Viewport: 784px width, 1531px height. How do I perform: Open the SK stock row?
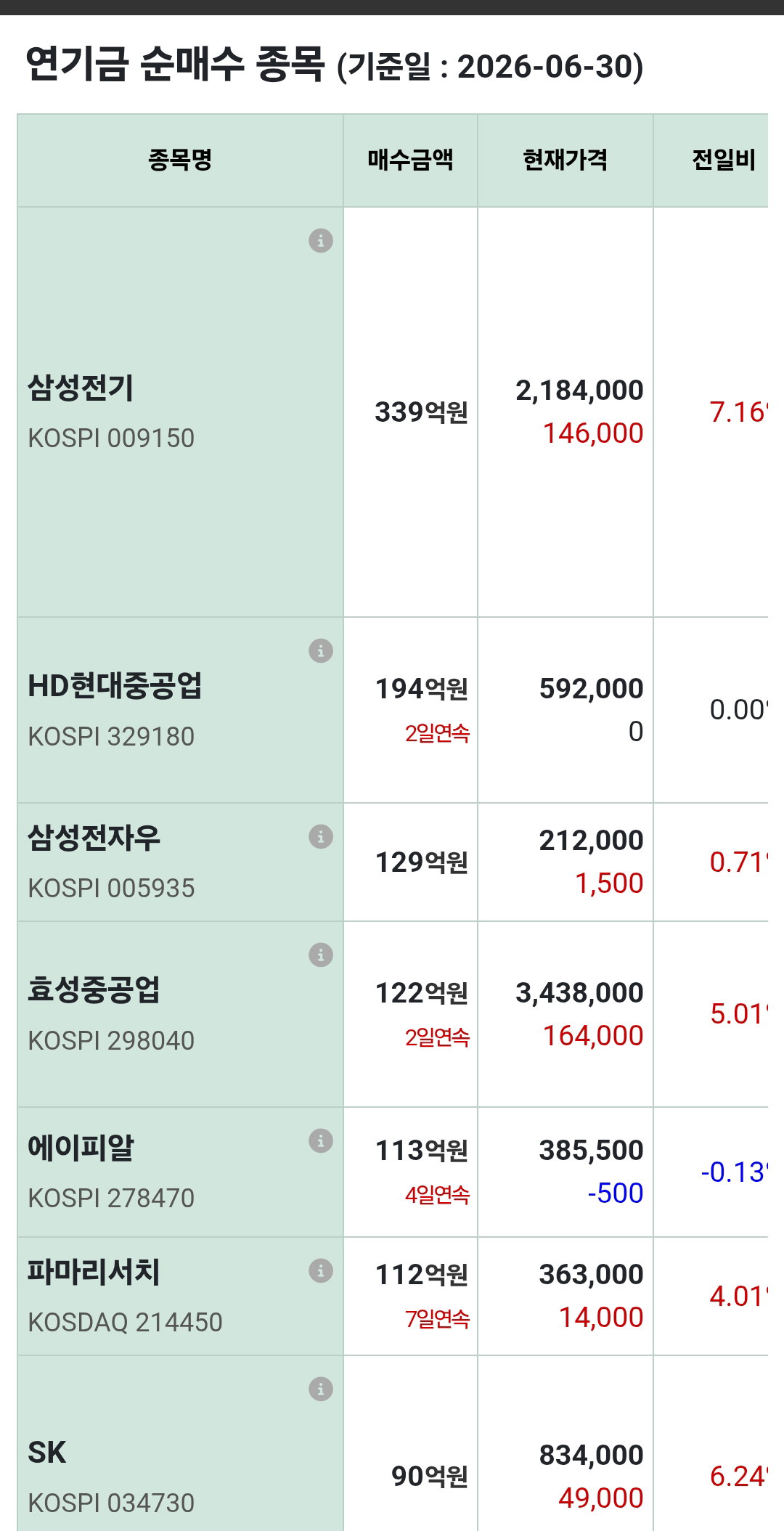393,1444
